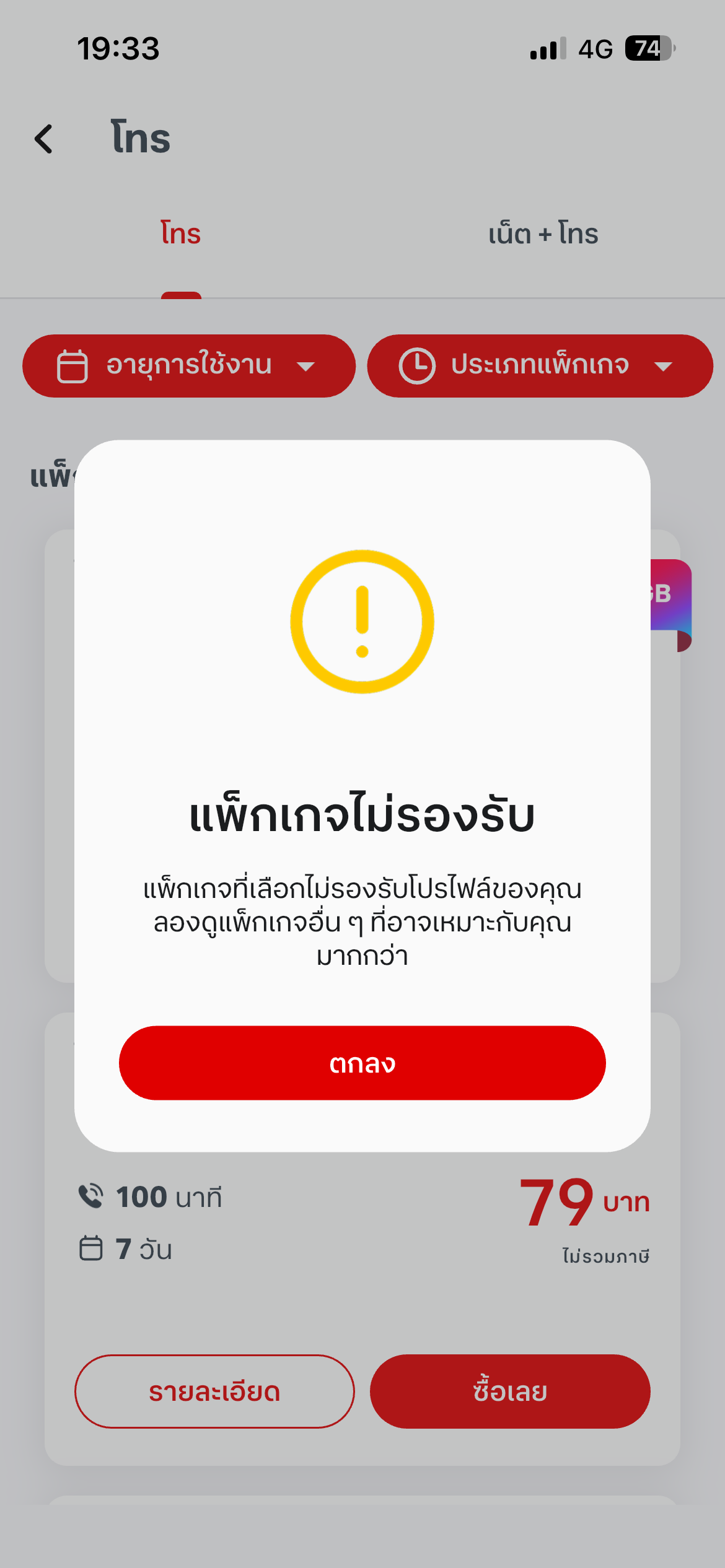This screenshot has height=1568, width=725.
Task: Confirm the dialog with ตกลง button
Action: point(362,1063)
